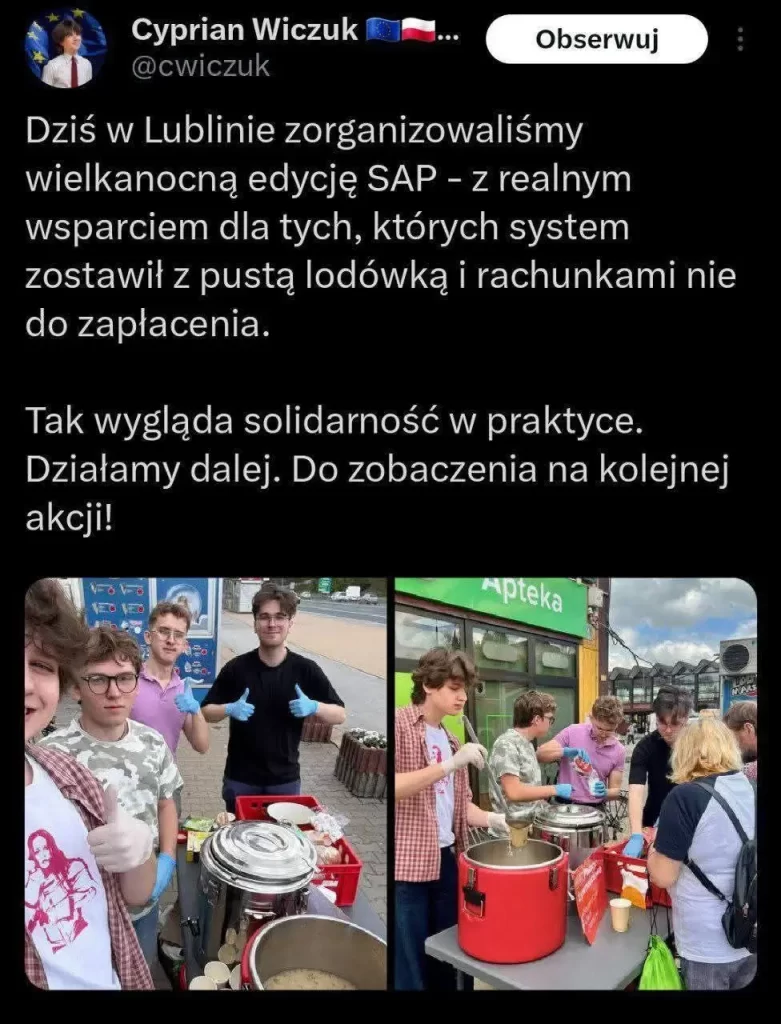Open the post overflow menu
This screenshot has height=1024, width=781.
coord(740,40)
